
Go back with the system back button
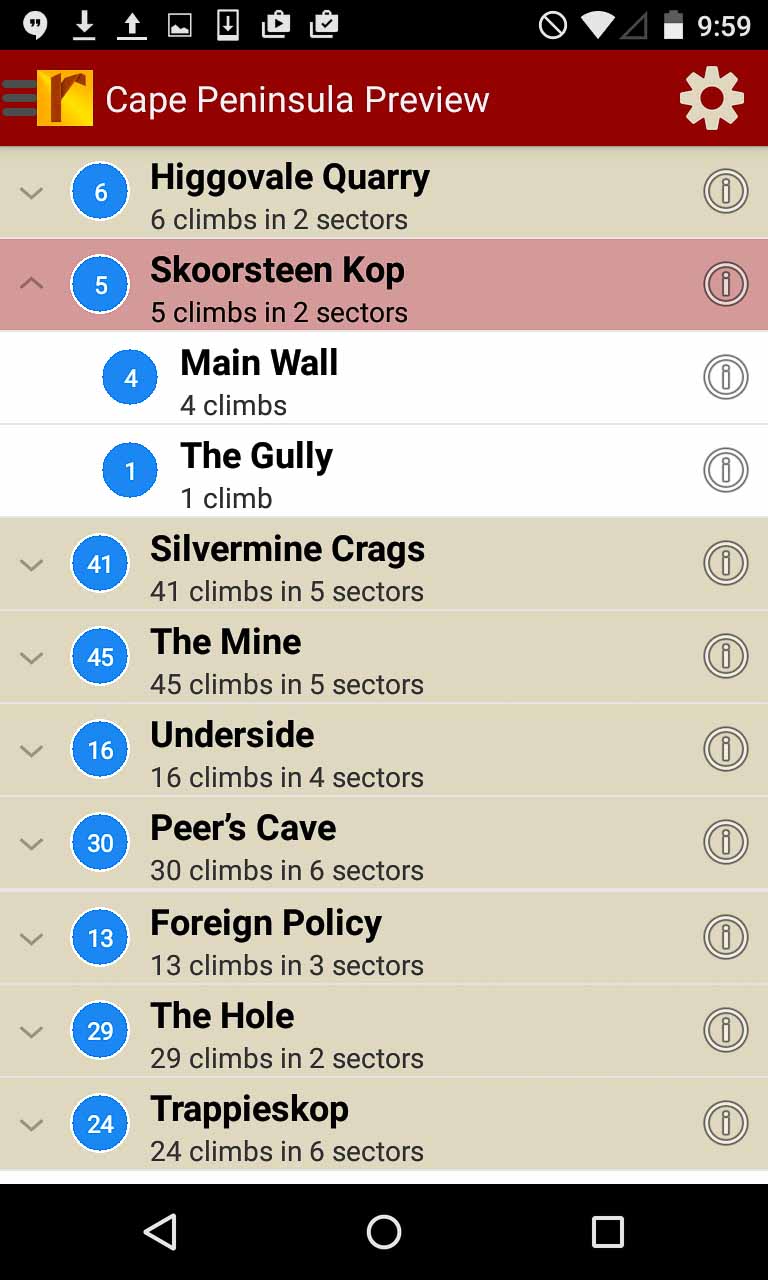160,1232
